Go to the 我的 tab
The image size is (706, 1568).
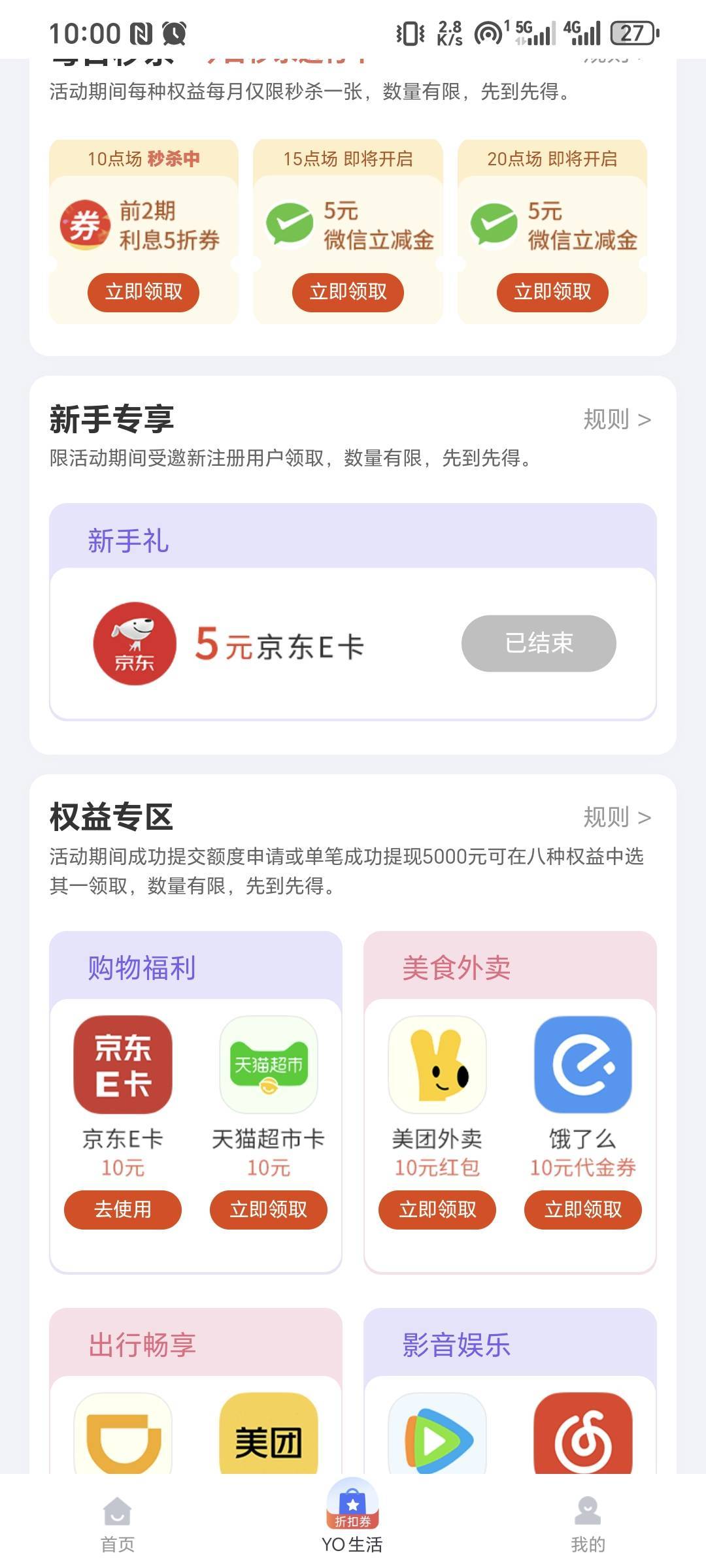click(588, 1525)
